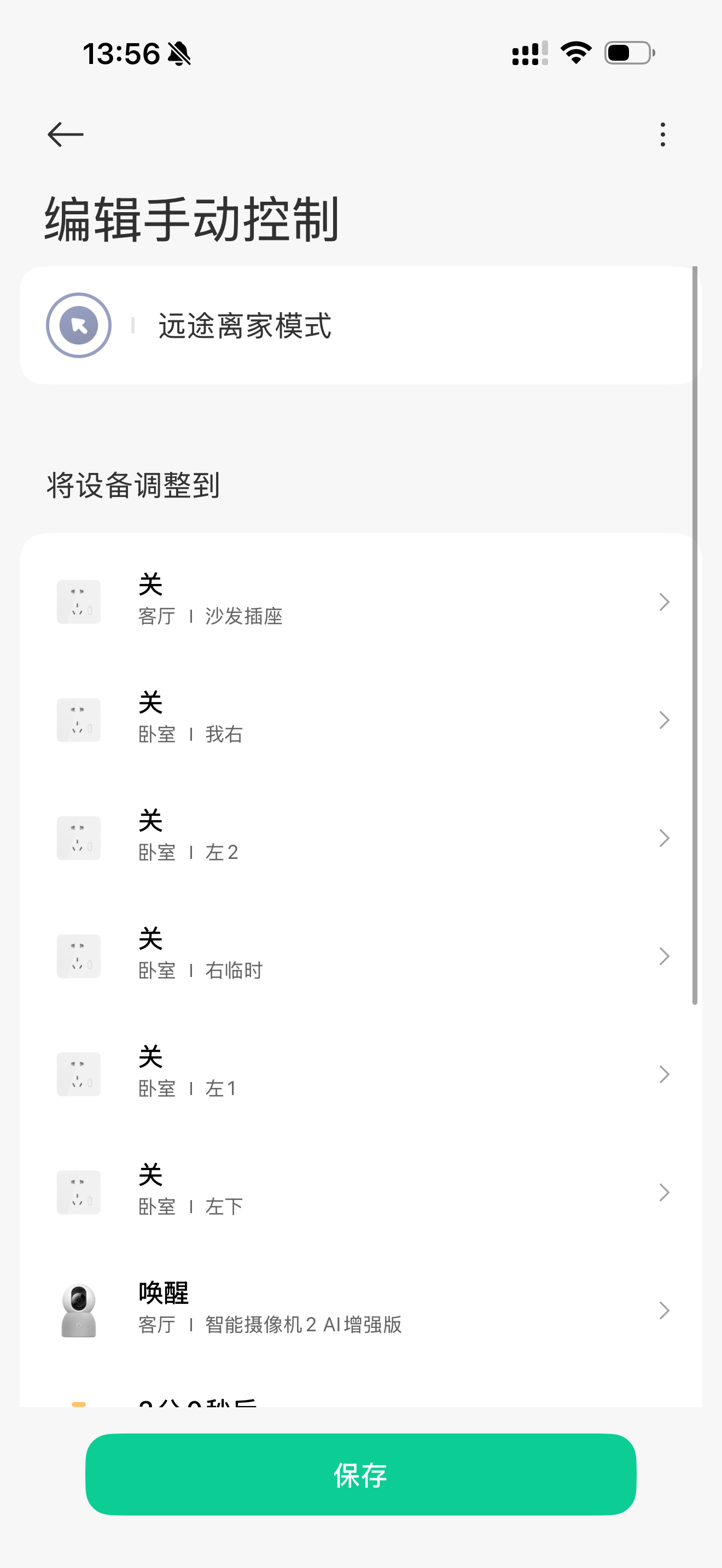Open the 唤醒 智能摄像机2 camera action
Screen dimensions: 722x1568
pos(361,1310)
